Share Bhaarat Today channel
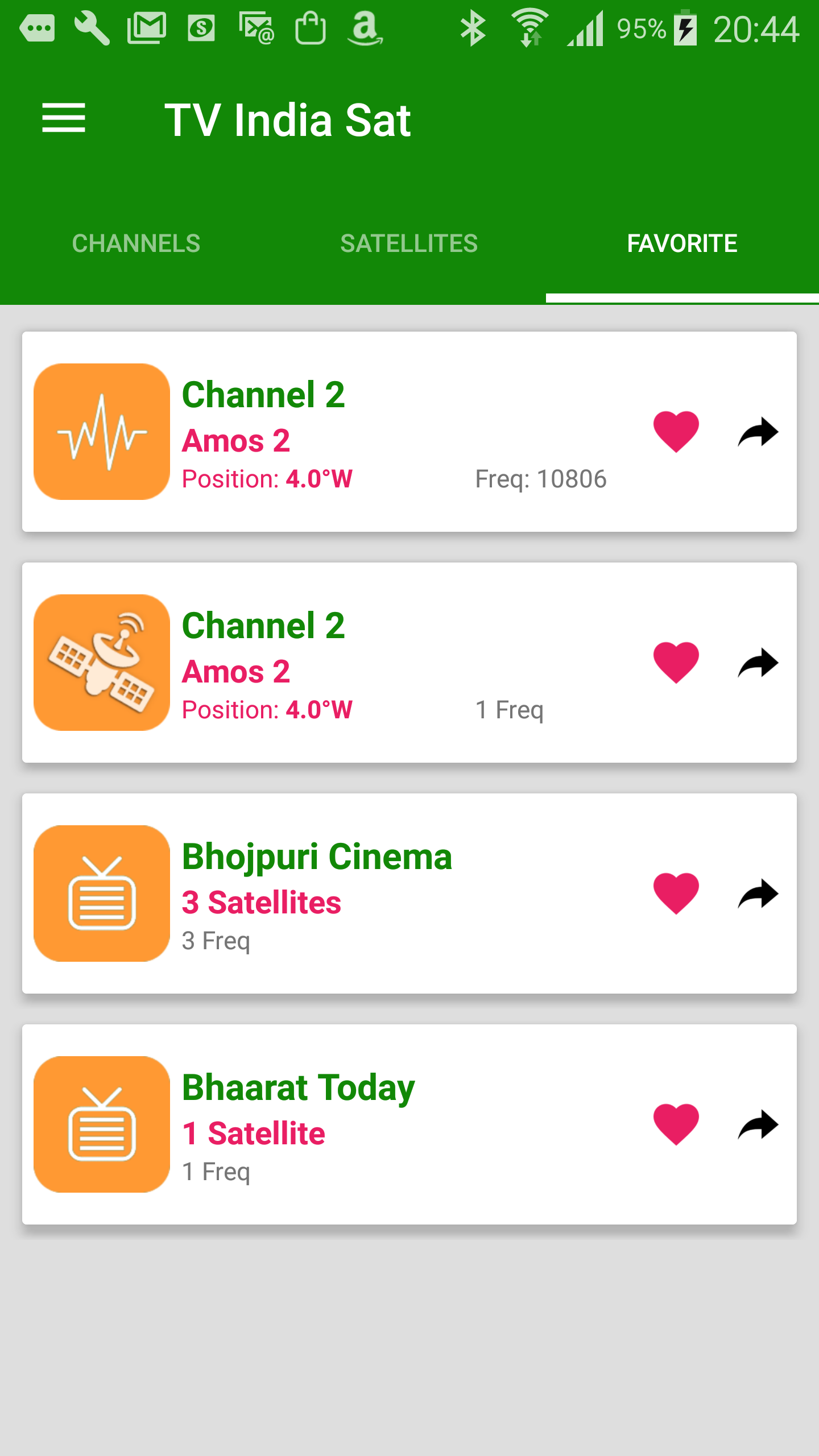 click(758, 1125)
